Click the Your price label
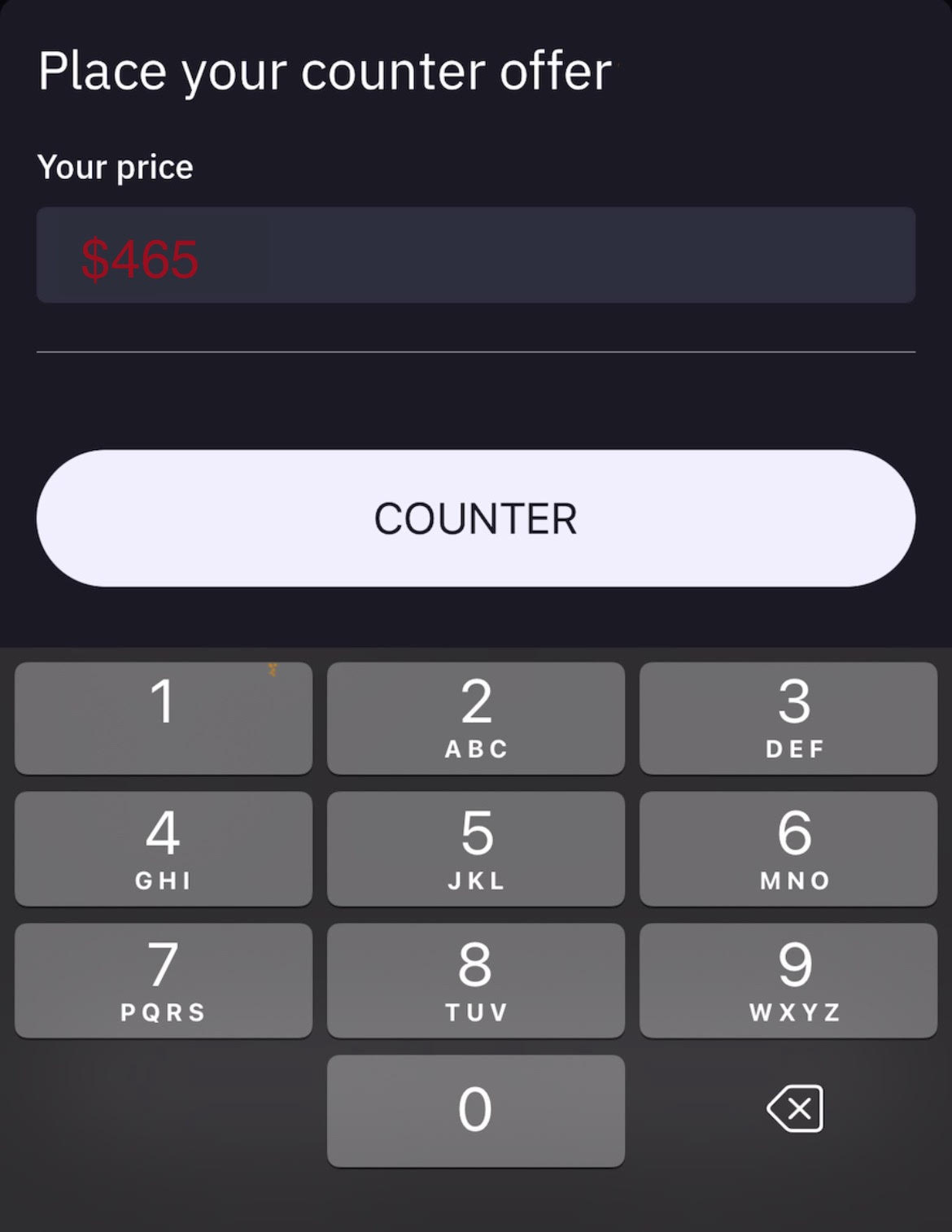Image resolution: width=952 pixels, height=1232 pixels. tap(115, 167)
